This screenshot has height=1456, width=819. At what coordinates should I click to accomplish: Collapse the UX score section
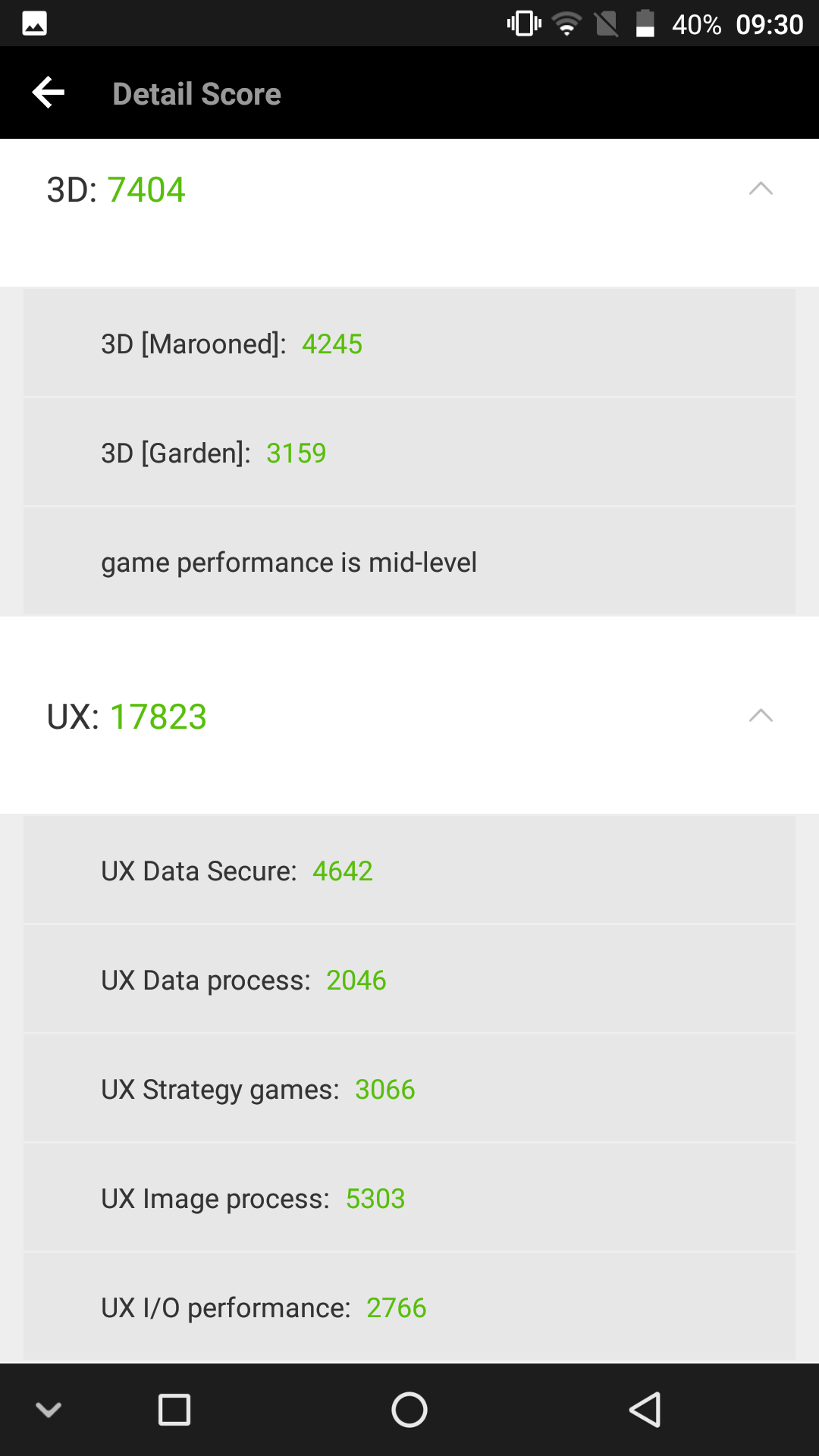pos(761,716)
